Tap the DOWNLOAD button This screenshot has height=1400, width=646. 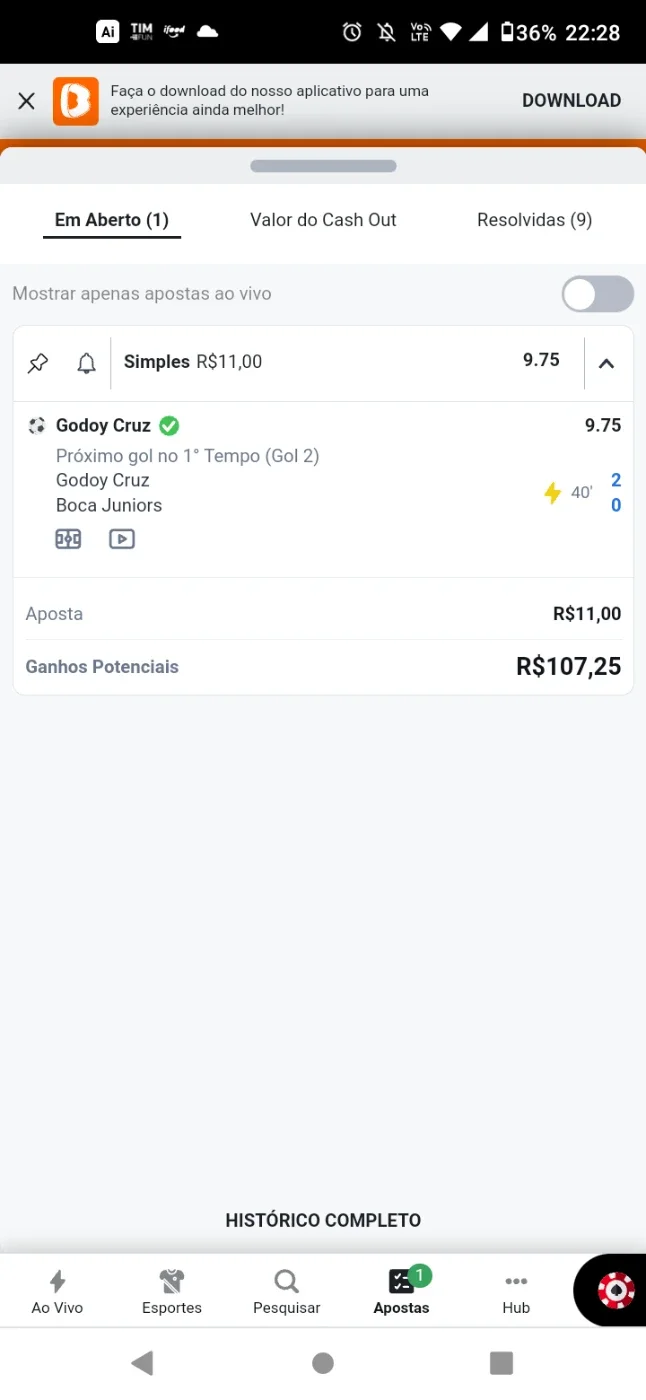(x=571, y=101)
